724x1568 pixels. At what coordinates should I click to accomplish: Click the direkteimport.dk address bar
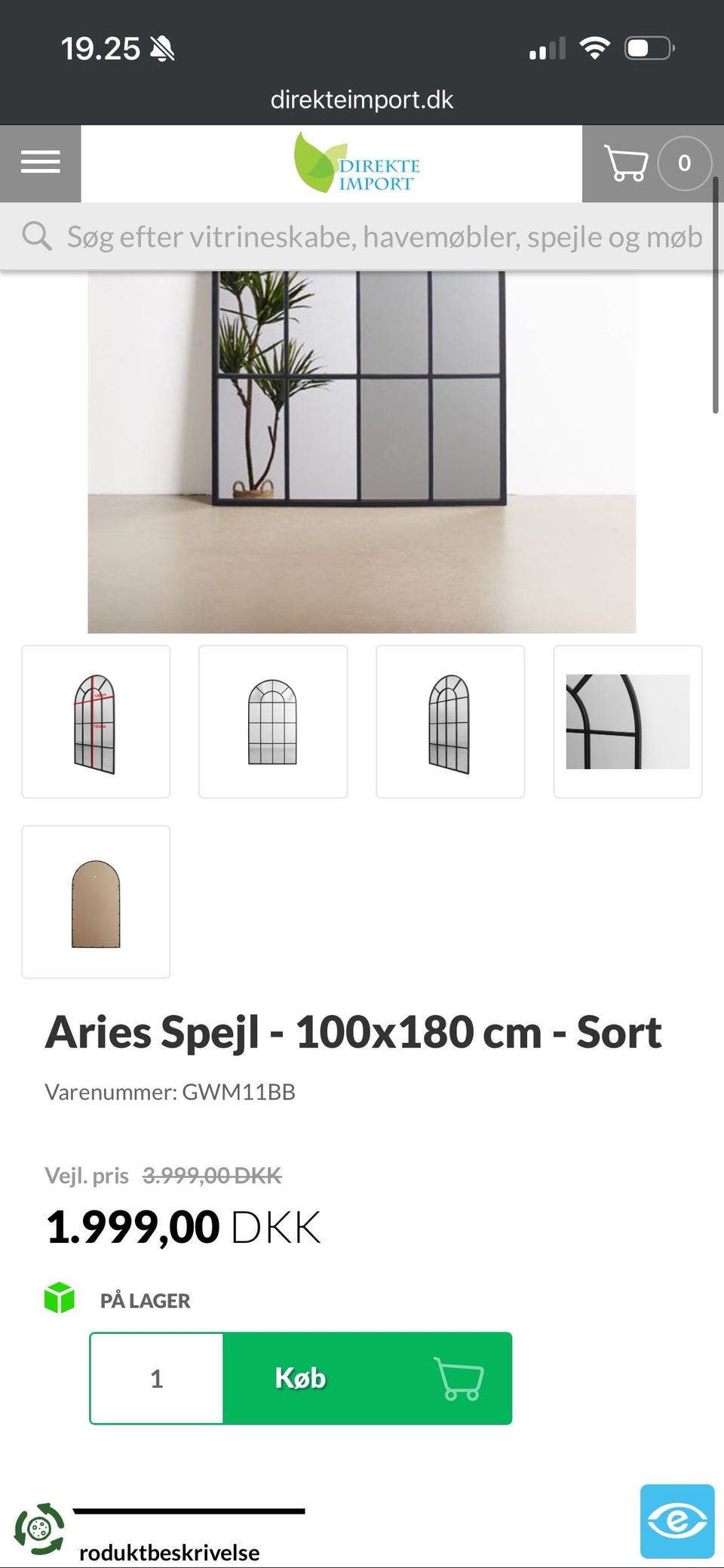click(362, 99)
